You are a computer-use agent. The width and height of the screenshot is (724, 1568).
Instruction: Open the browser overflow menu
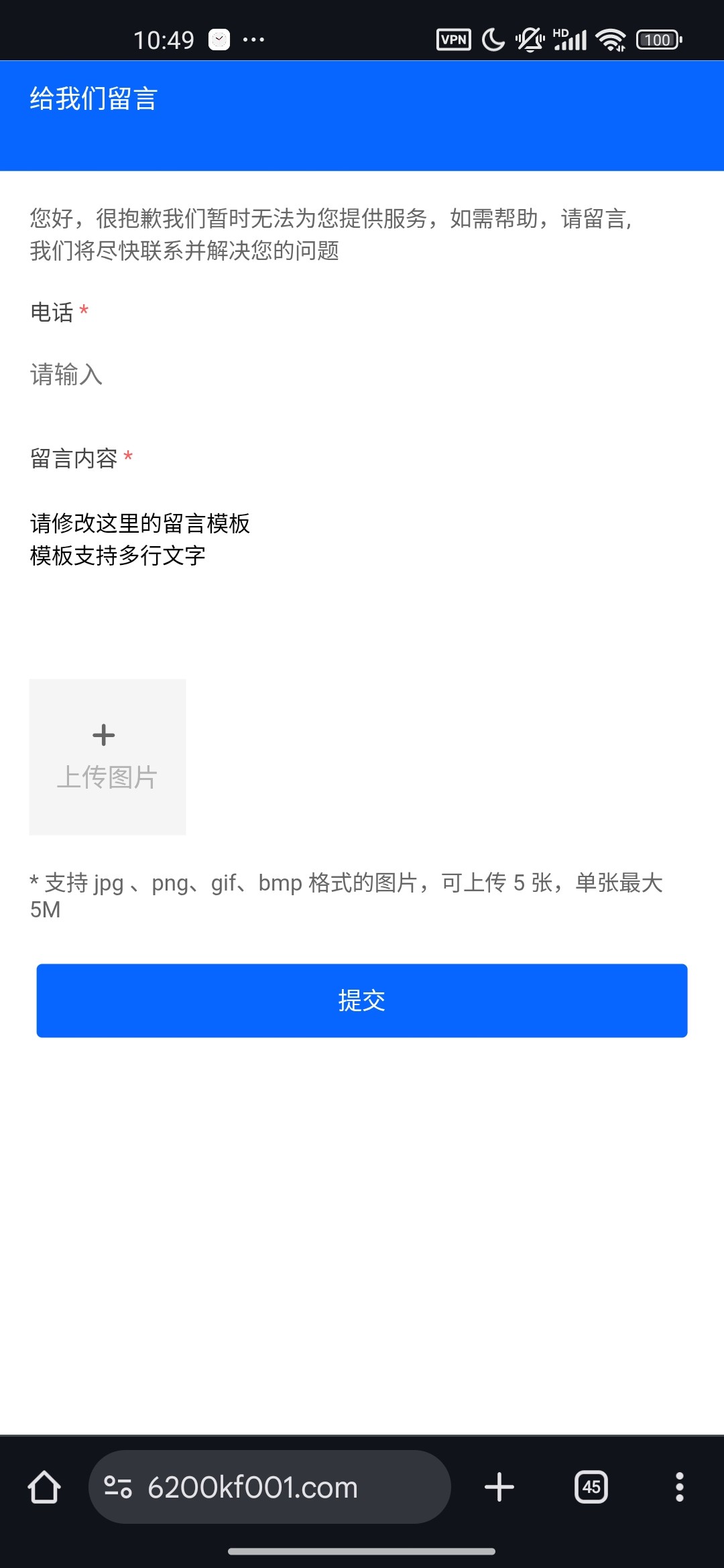pos(679,1487)
